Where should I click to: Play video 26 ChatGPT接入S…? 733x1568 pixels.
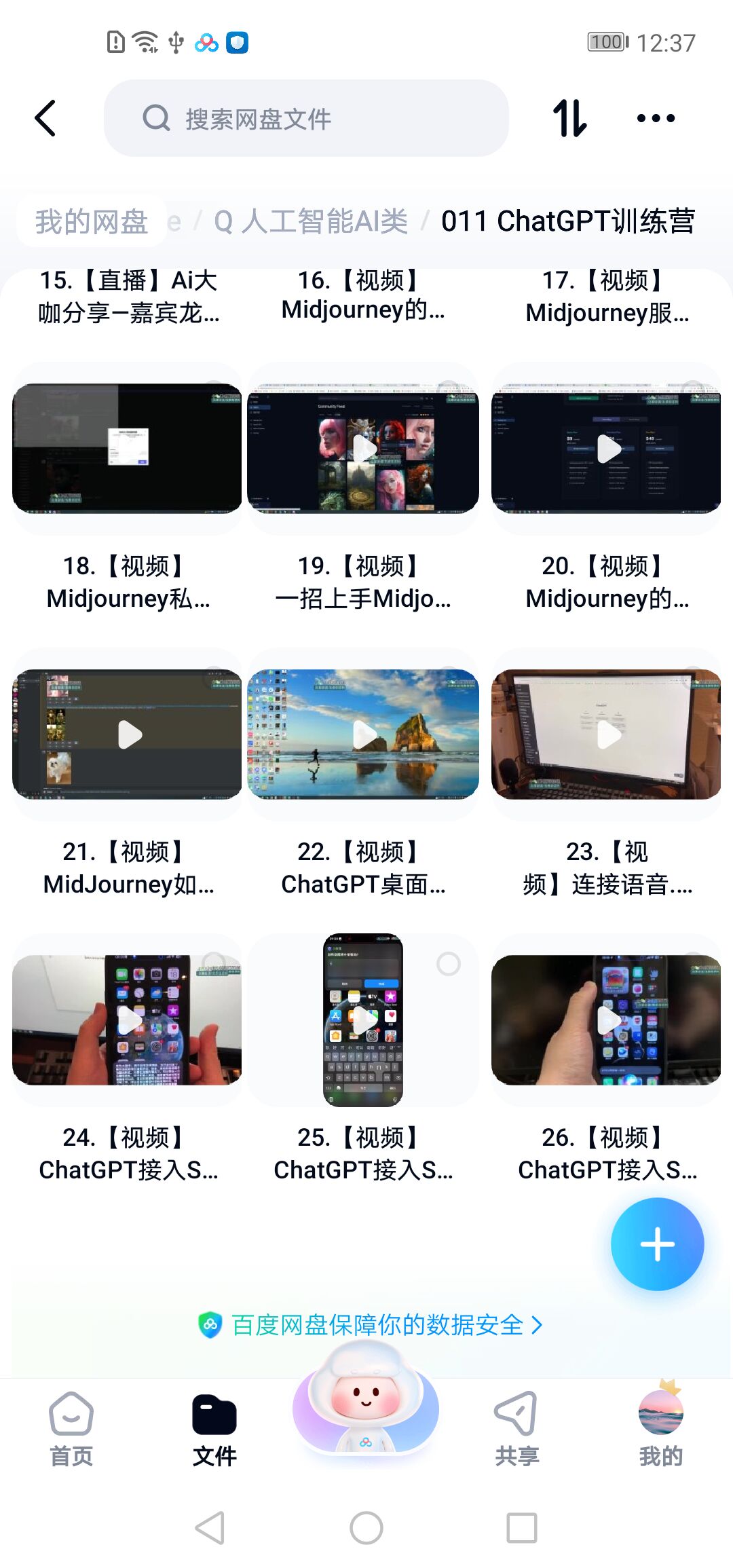click(606, 1020)
